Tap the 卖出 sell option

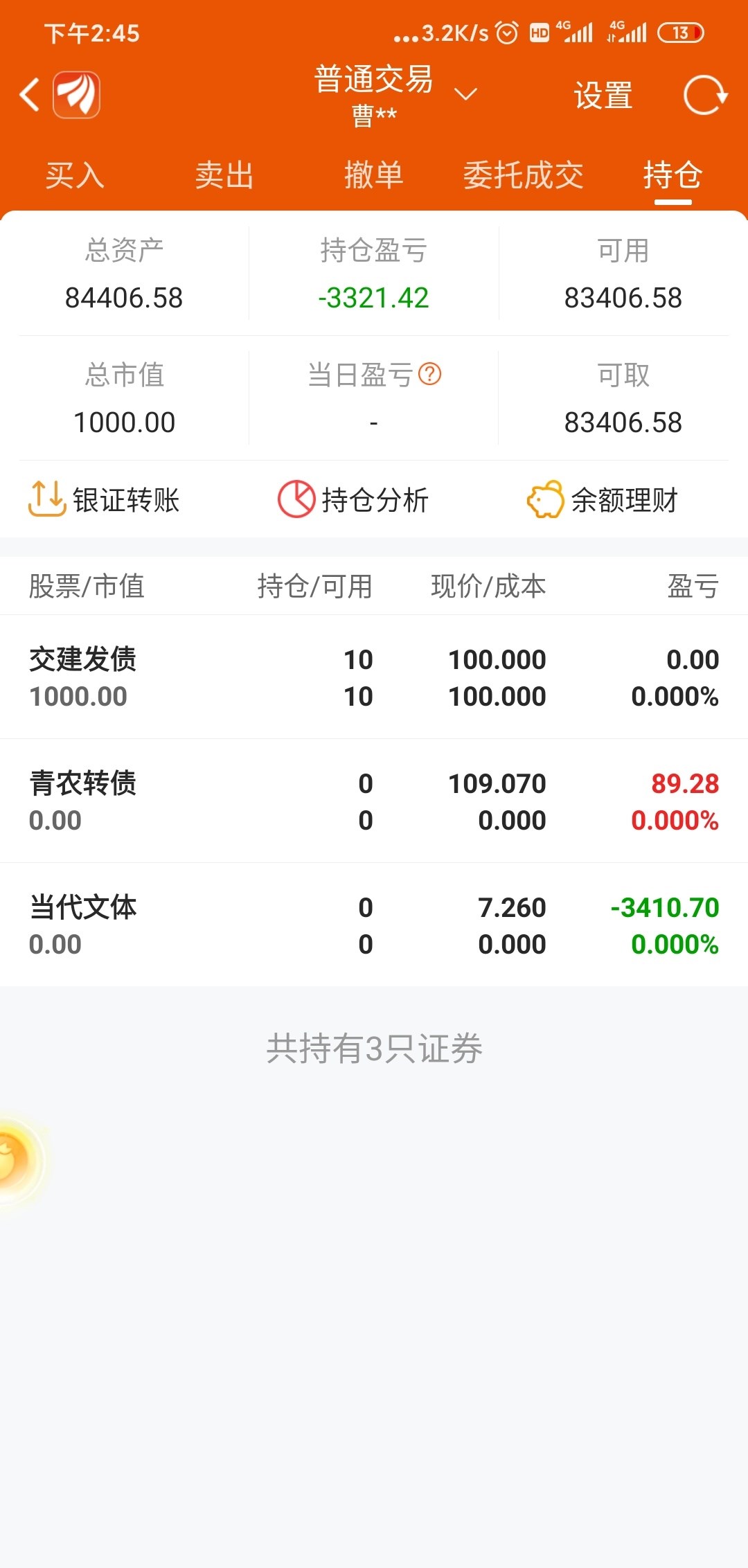point(224,177)
